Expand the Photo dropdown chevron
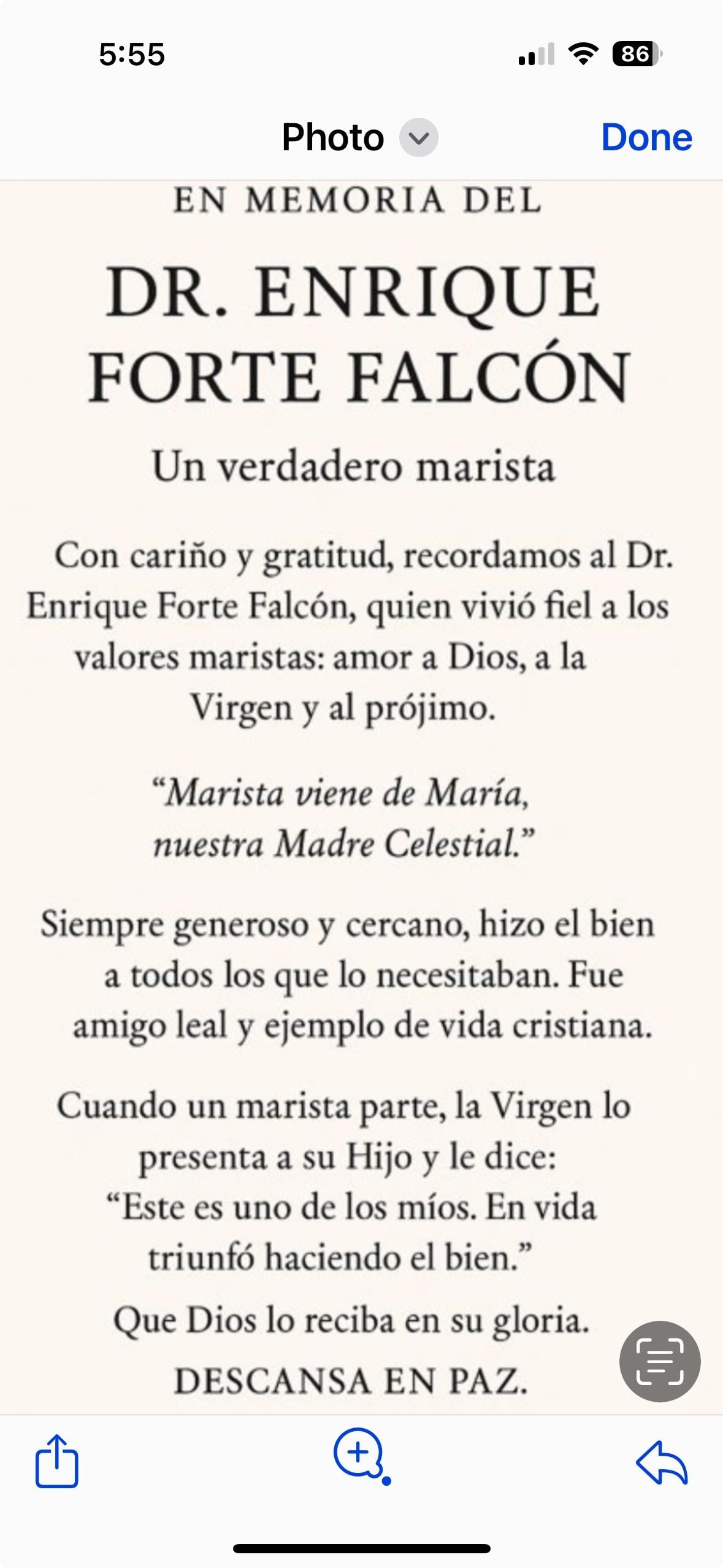The height and width of the screenshot is (1568, 723). point(418,137)
